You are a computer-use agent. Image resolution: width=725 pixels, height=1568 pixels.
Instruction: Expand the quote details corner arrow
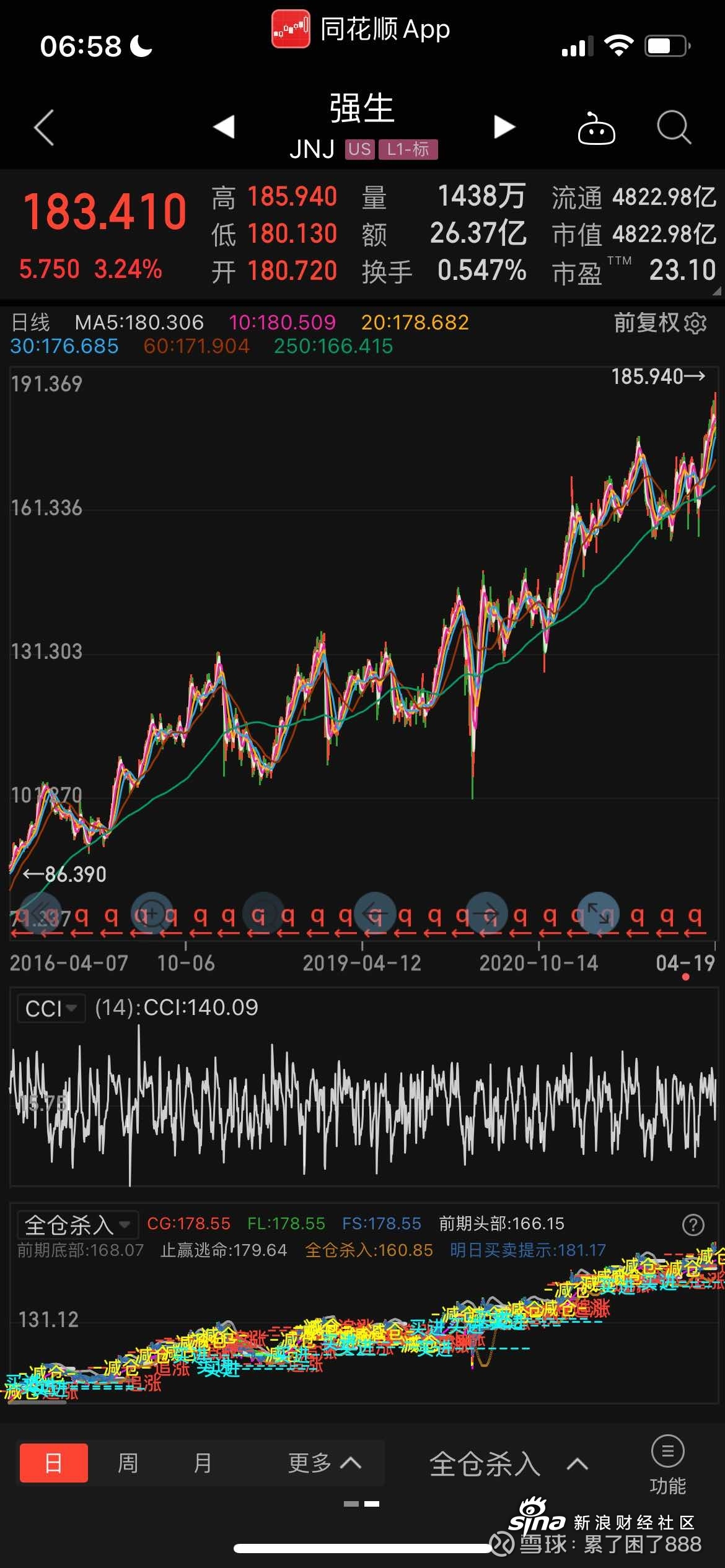pos(716,290)
